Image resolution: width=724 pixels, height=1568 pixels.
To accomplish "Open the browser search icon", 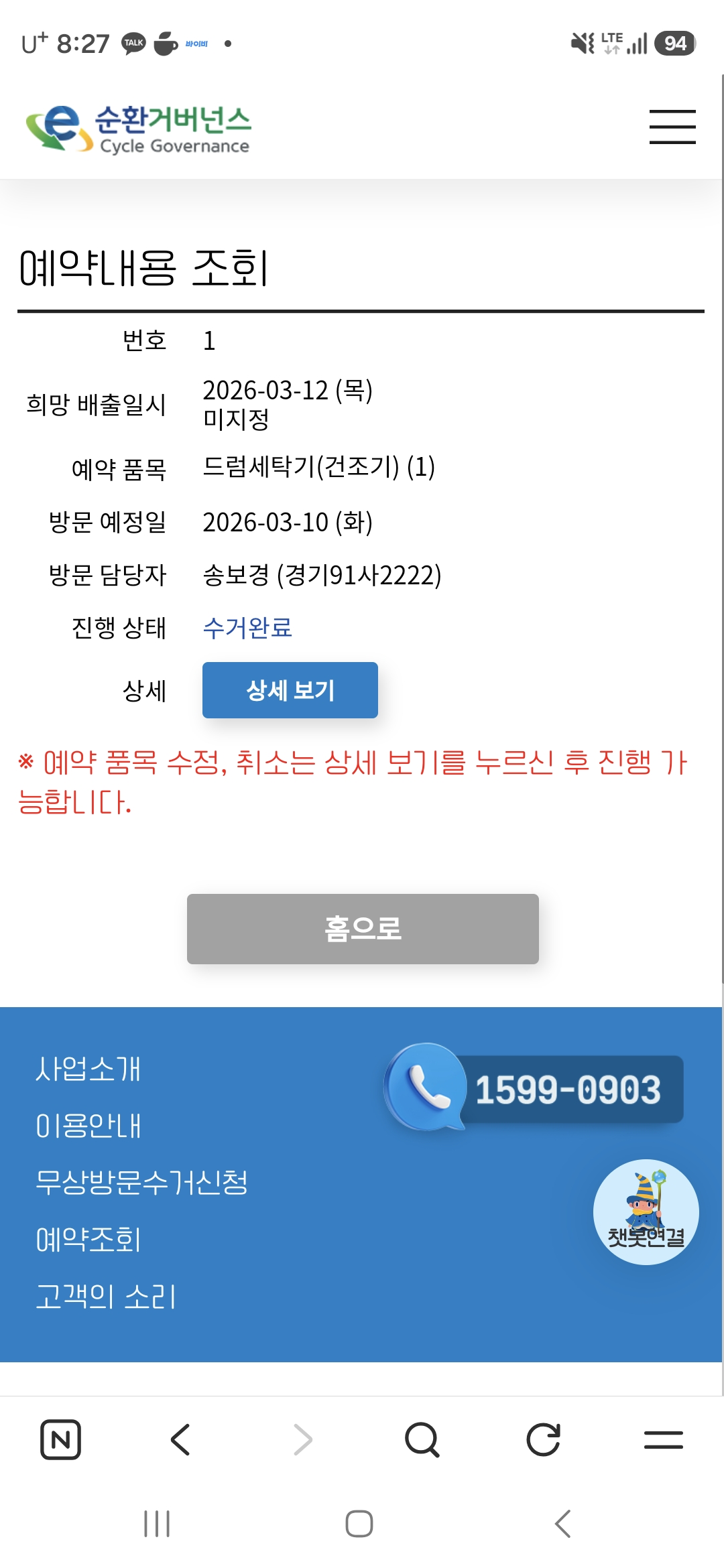I will point(422,1439).
